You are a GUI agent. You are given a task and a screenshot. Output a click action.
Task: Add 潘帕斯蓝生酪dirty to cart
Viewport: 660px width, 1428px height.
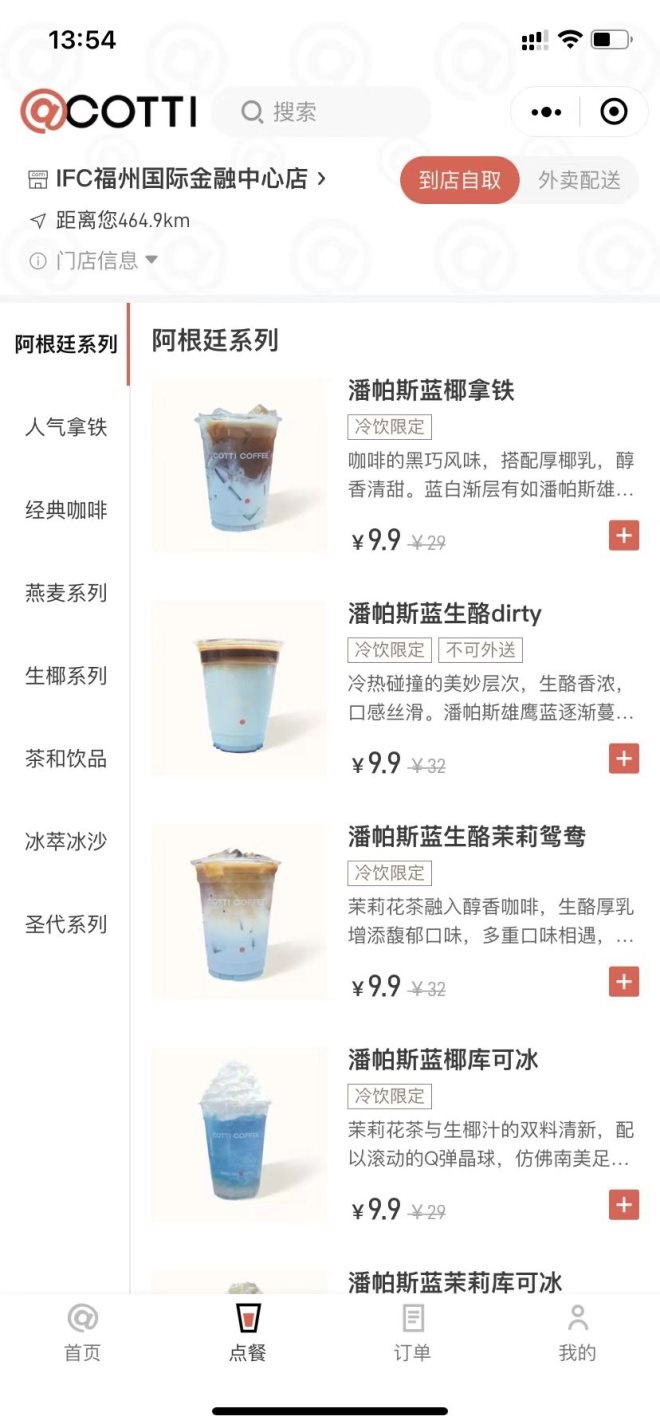pos(624,759)
